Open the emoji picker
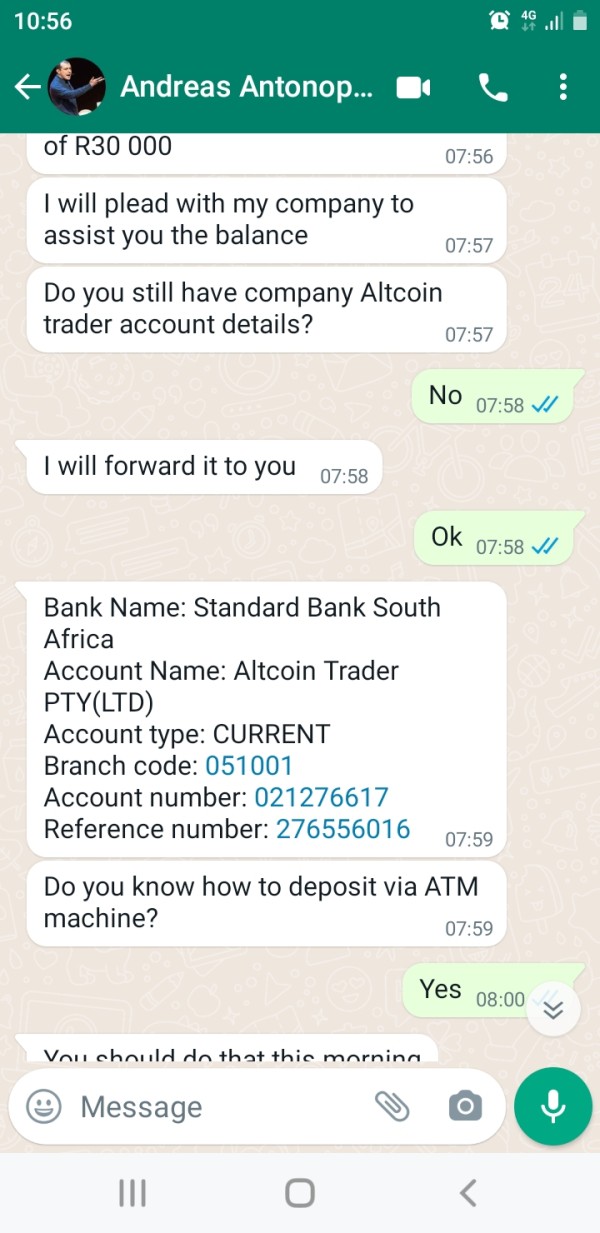Screen dimensions: 600x1233 (x=43, y=1106)
